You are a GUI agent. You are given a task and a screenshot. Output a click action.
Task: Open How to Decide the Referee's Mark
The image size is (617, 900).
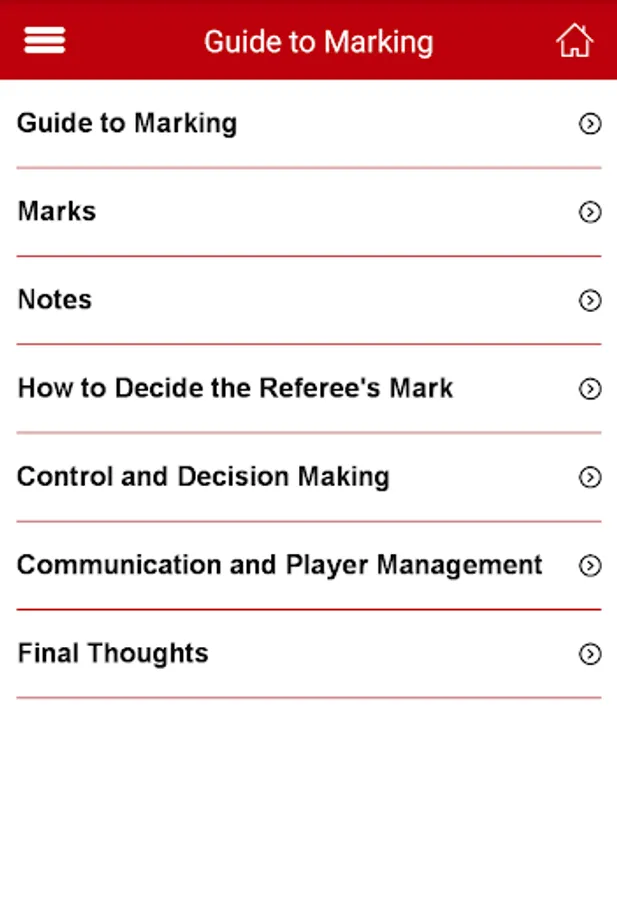coord(309,389)
